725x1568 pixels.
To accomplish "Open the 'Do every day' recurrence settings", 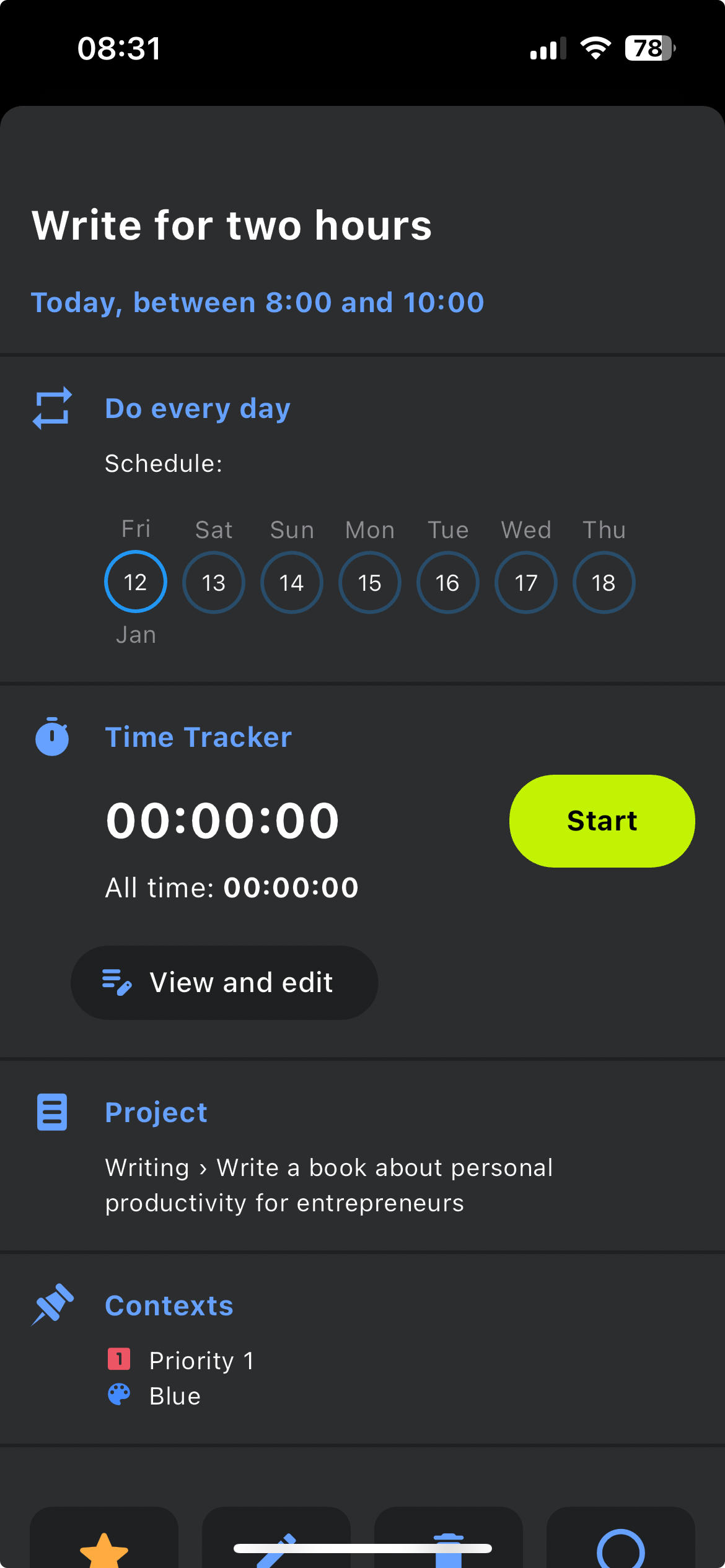I will point(198,409).
